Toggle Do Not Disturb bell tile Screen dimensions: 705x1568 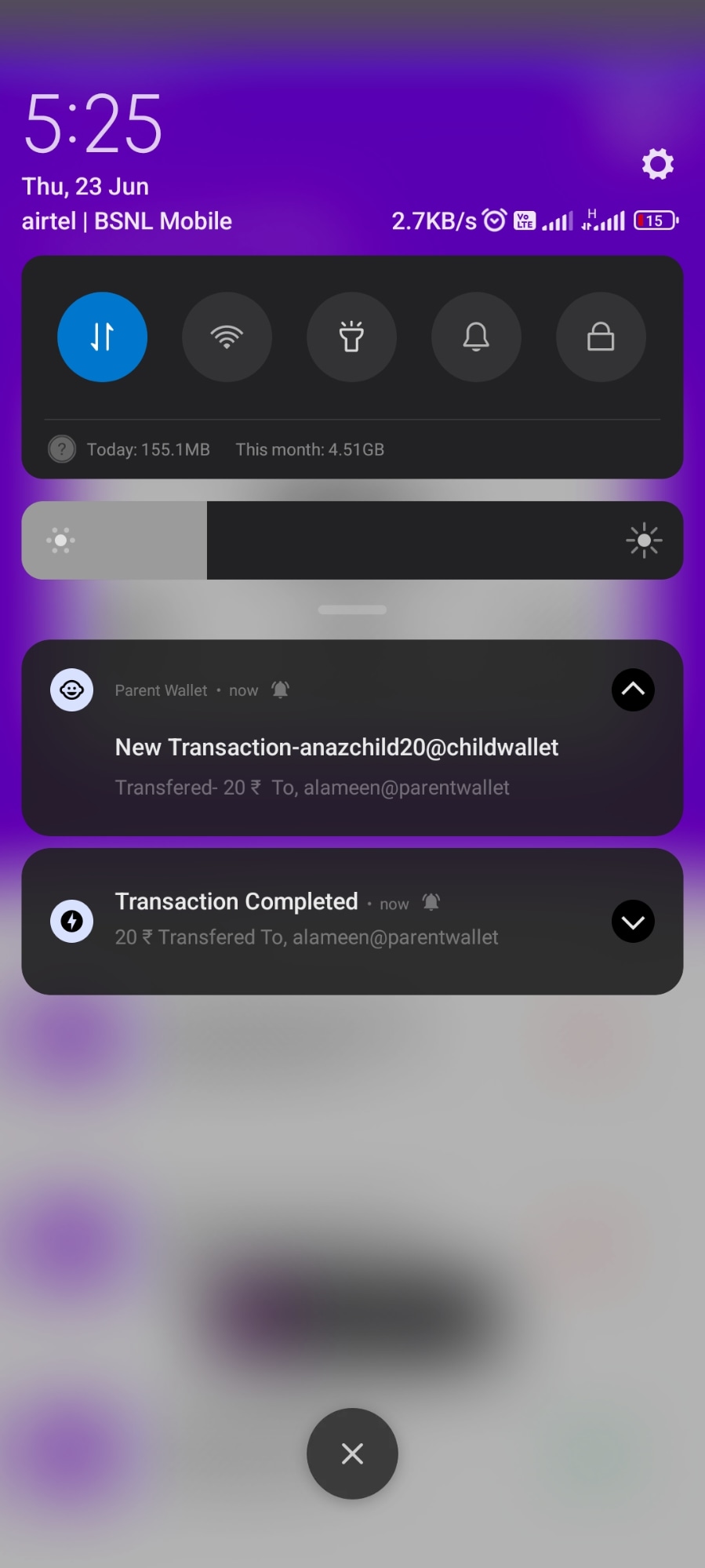click(x=476, y=337)
